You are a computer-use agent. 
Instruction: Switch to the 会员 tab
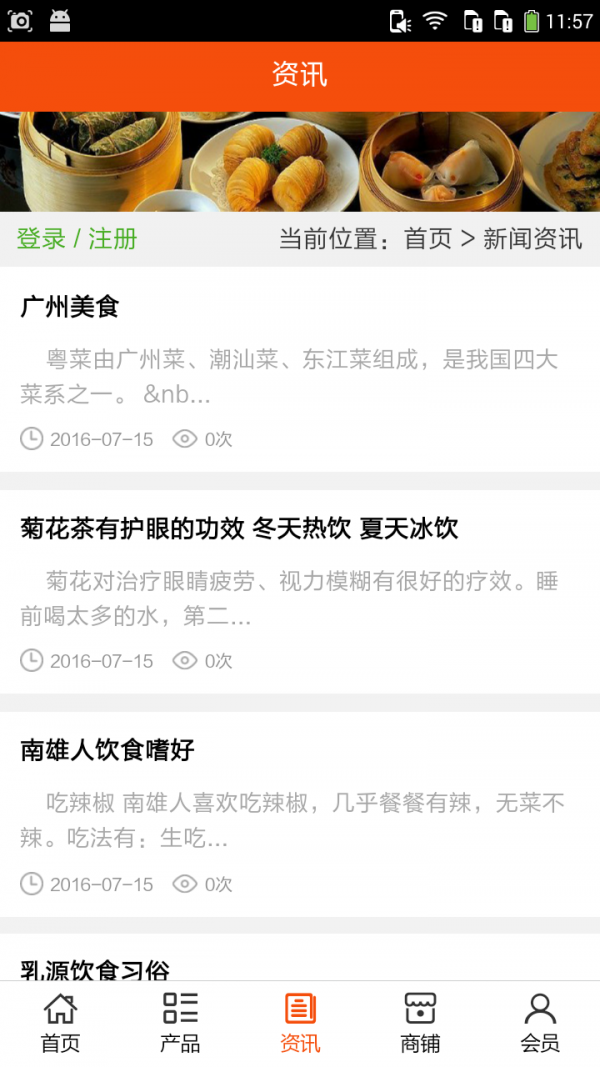pyautogui.click(x=540, y=1023)
